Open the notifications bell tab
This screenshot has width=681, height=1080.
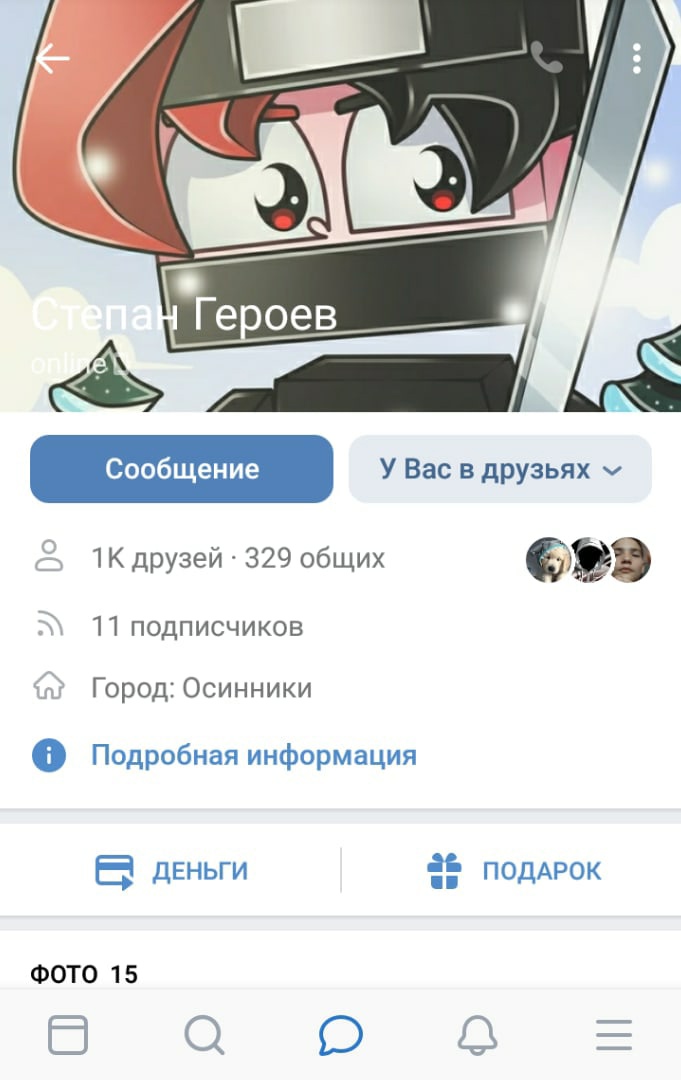477,1035
